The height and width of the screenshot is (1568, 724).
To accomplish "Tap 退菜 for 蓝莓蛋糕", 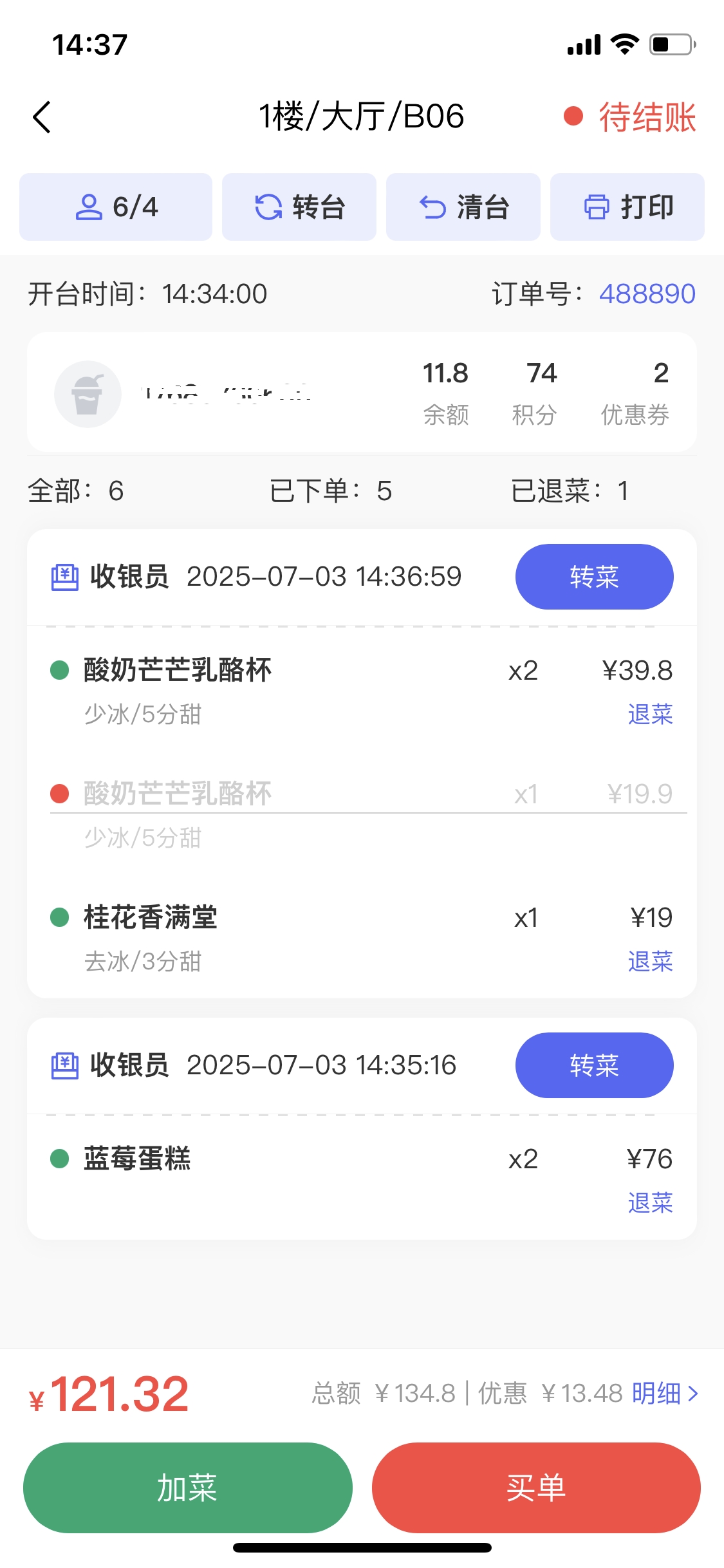I will [650, 1203].
